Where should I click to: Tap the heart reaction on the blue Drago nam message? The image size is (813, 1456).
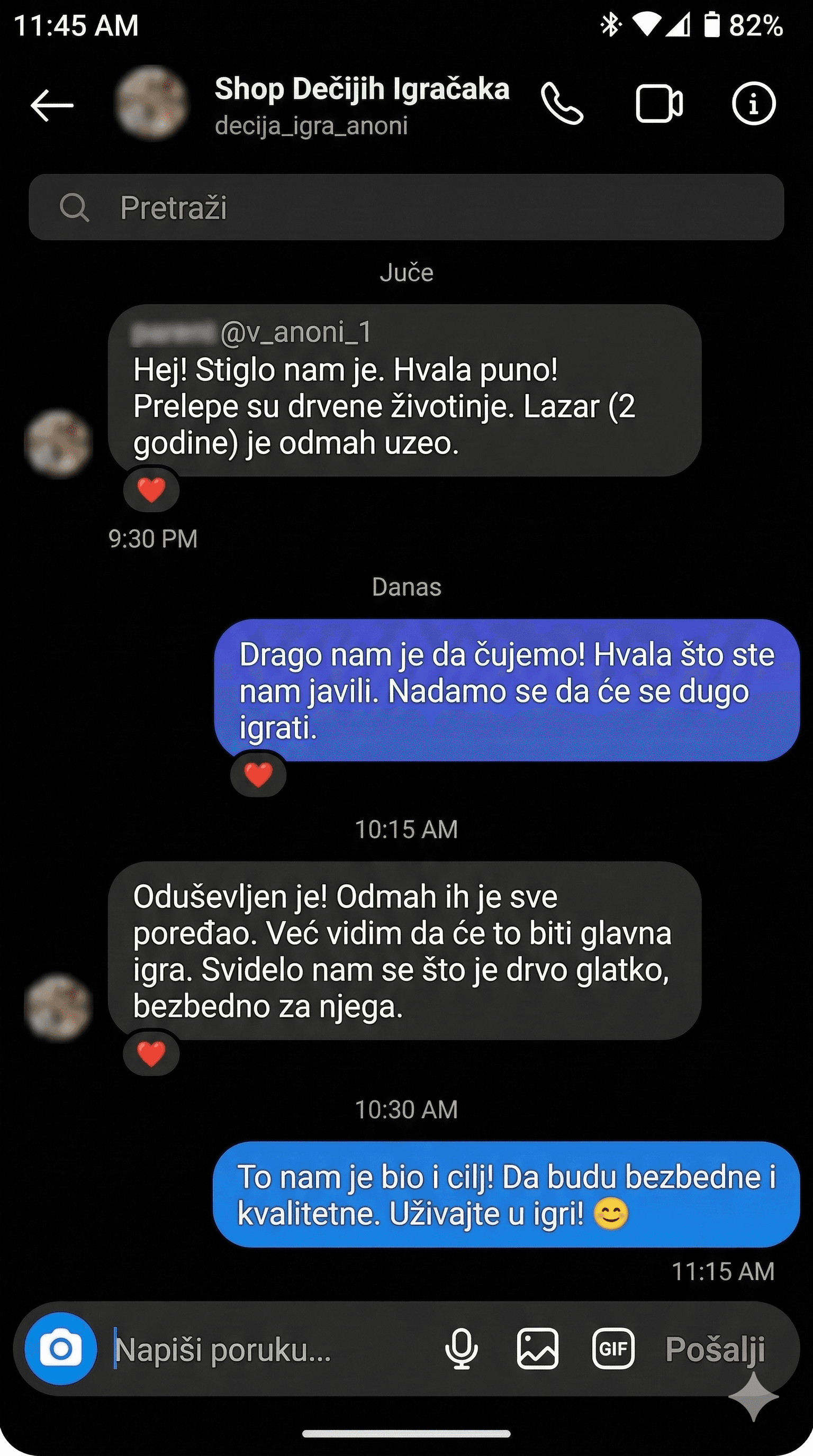(258, 775)
